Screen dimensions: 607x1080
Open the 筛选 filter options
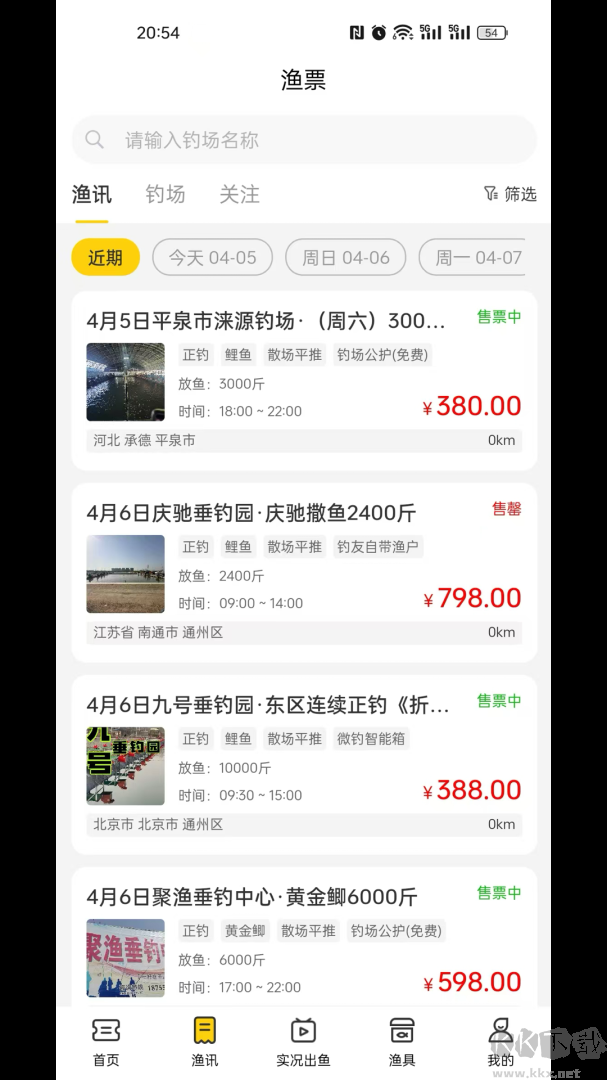[x=510, y=194]
